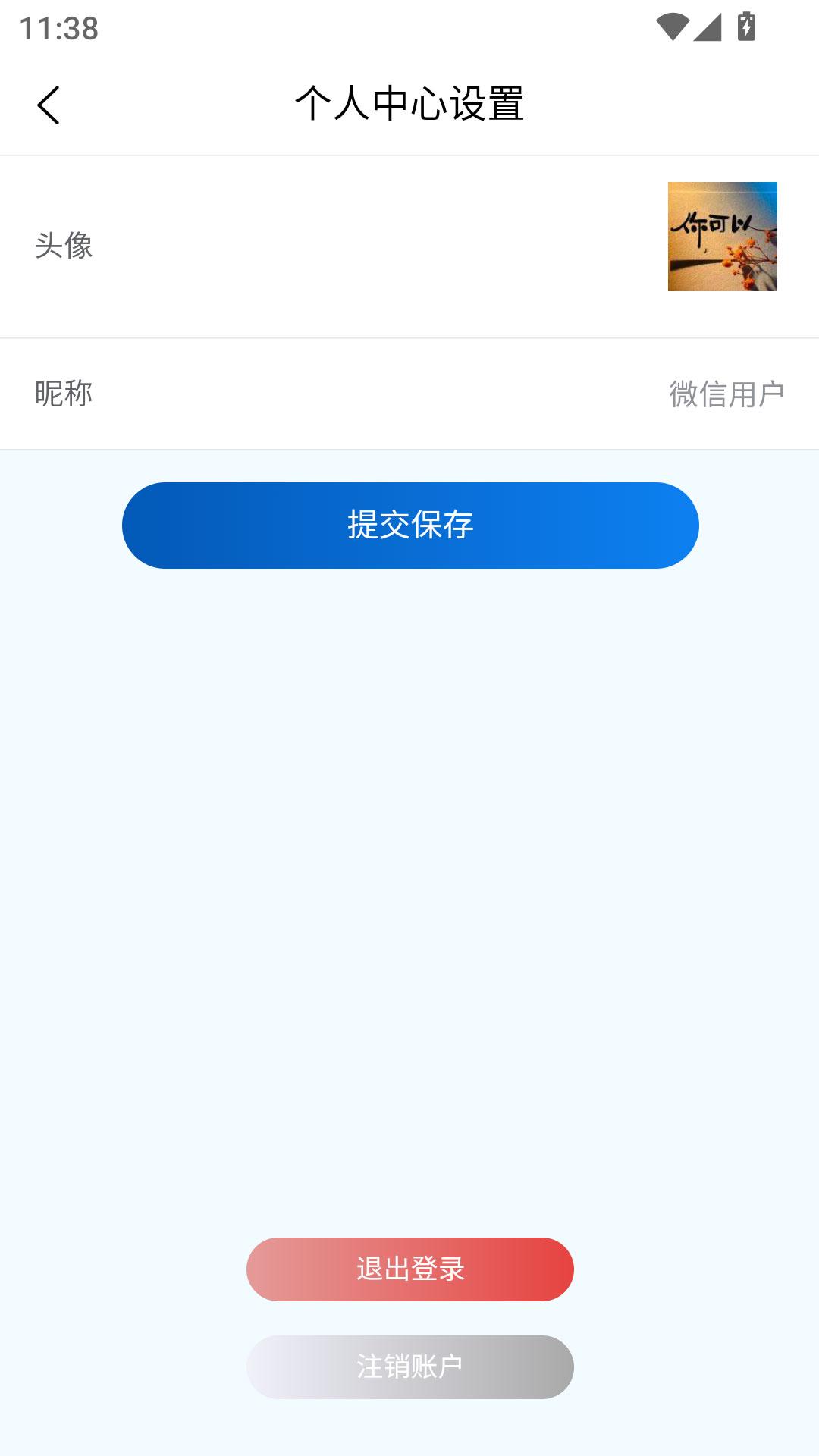Viewport: 819px width, 1456px height.
Task: Click the Wi-Fi indicator in status bar
Action: tap(671, 25)
